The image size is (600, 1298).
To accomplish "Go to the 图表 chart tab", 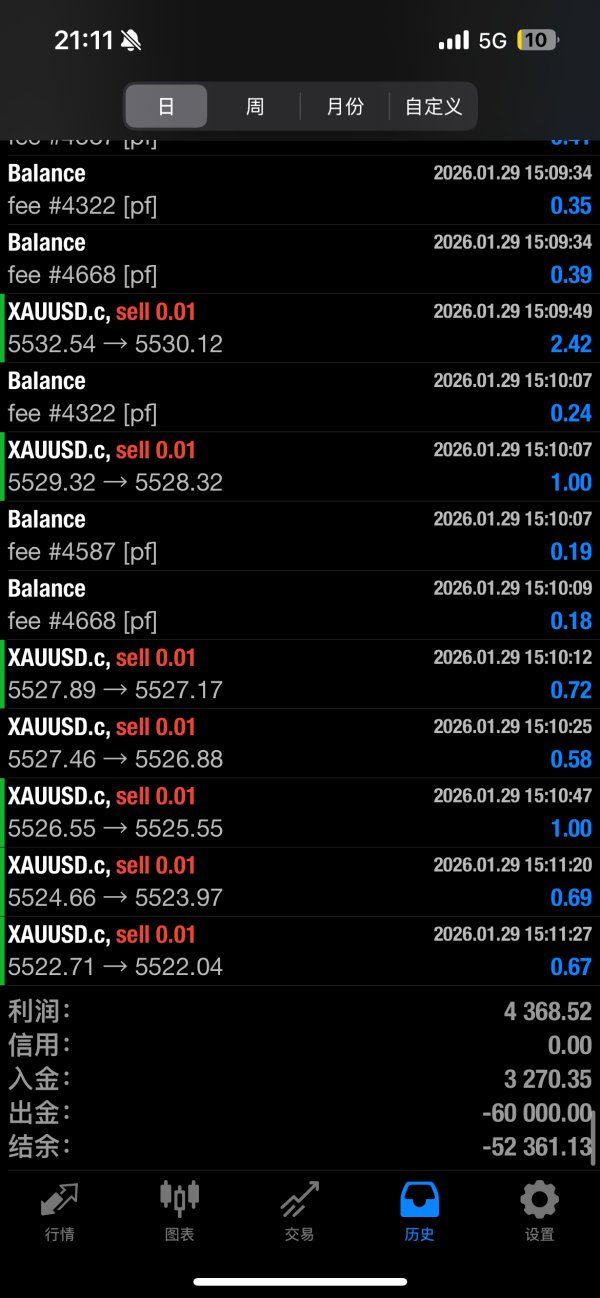I will coord(180,1212).
